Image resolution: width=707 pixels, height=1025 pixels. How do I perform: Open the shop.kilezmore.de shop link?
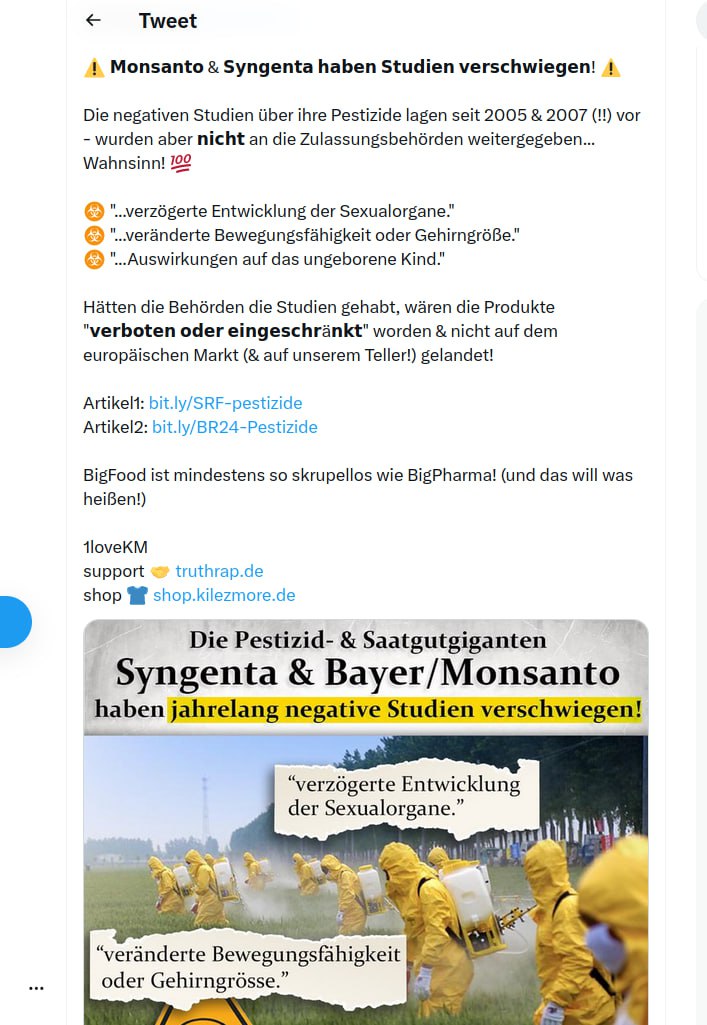224,595
